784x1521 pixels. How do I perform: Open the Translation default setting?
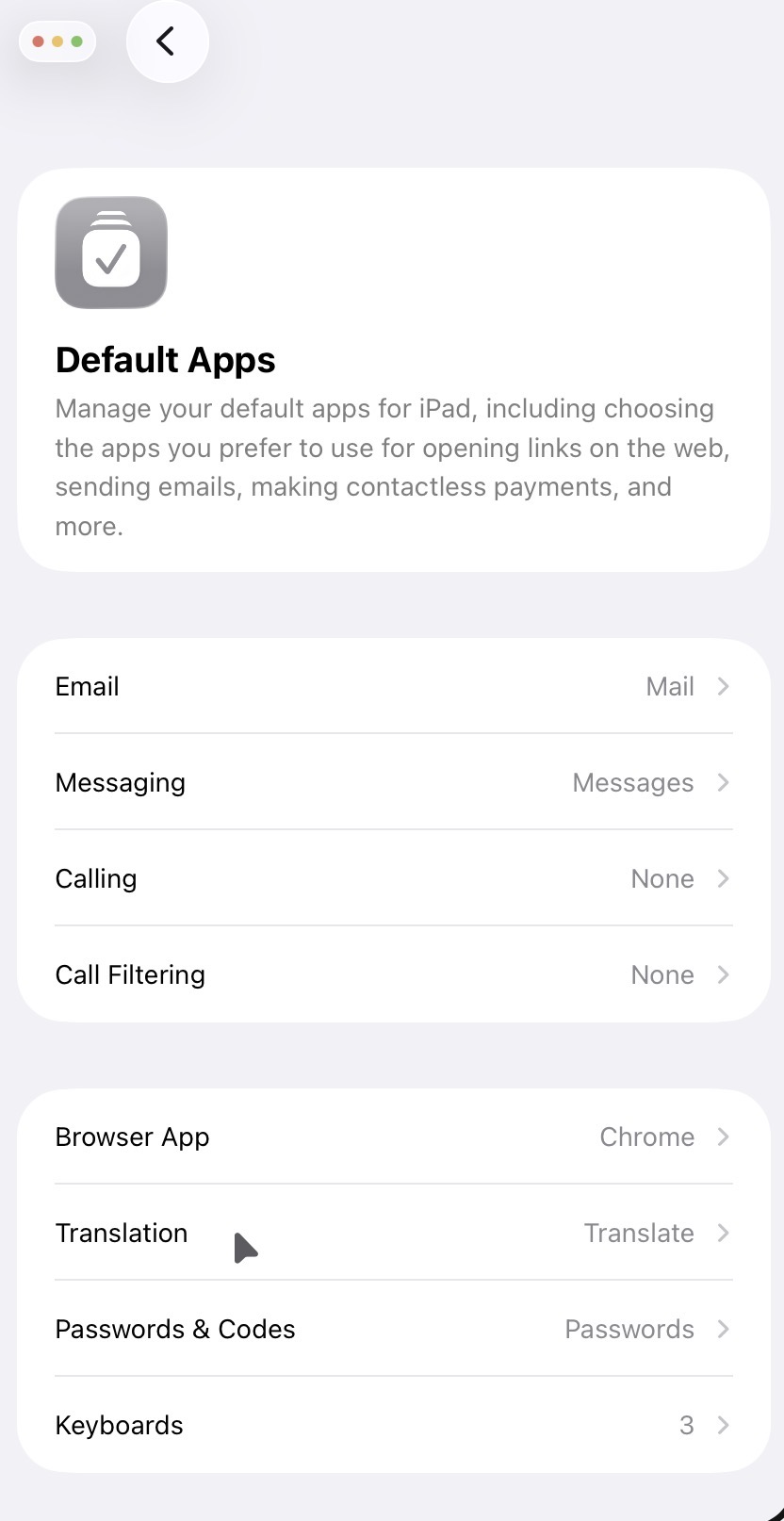[x=393, y=1233]
